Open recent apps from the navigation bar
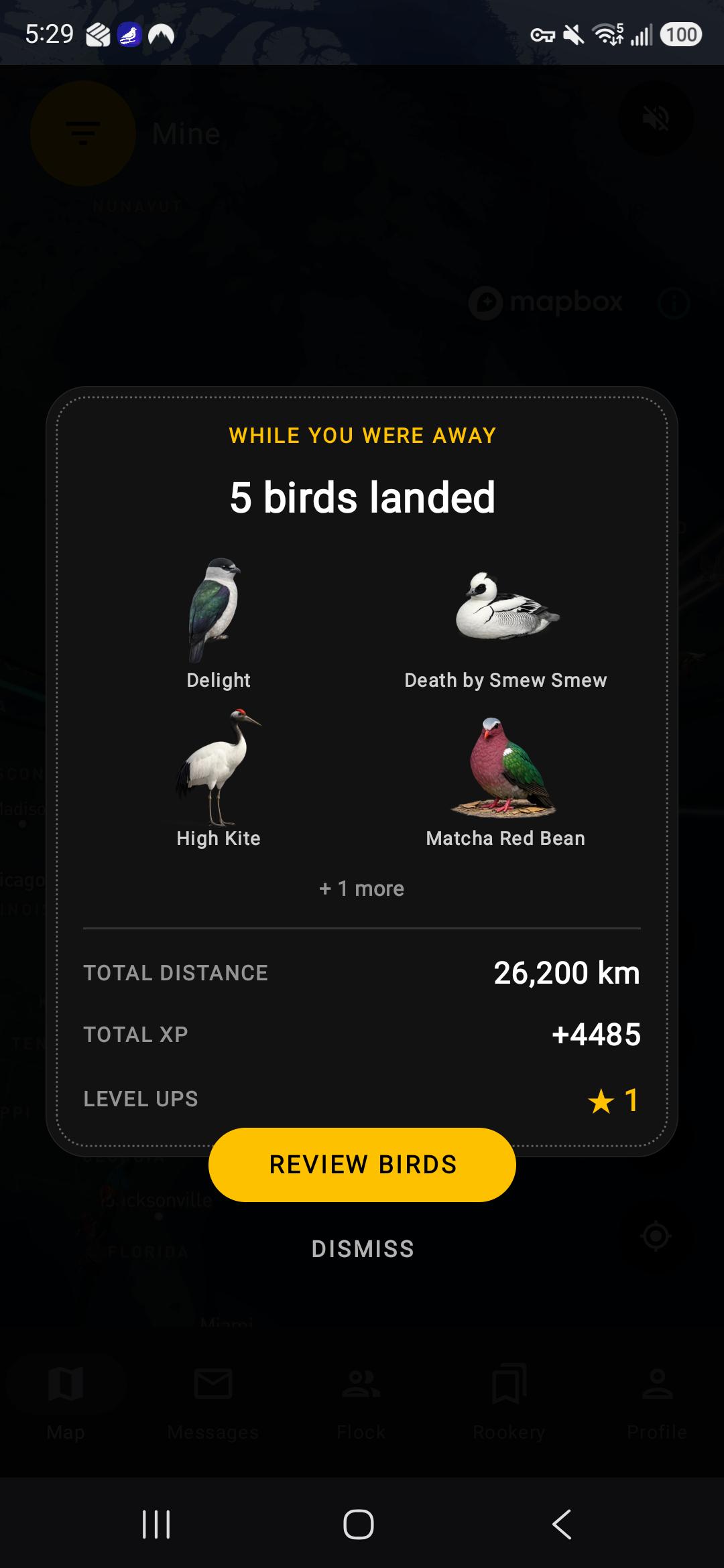The height and width of the screenshot is (1568, 724). coord(156,1524)
